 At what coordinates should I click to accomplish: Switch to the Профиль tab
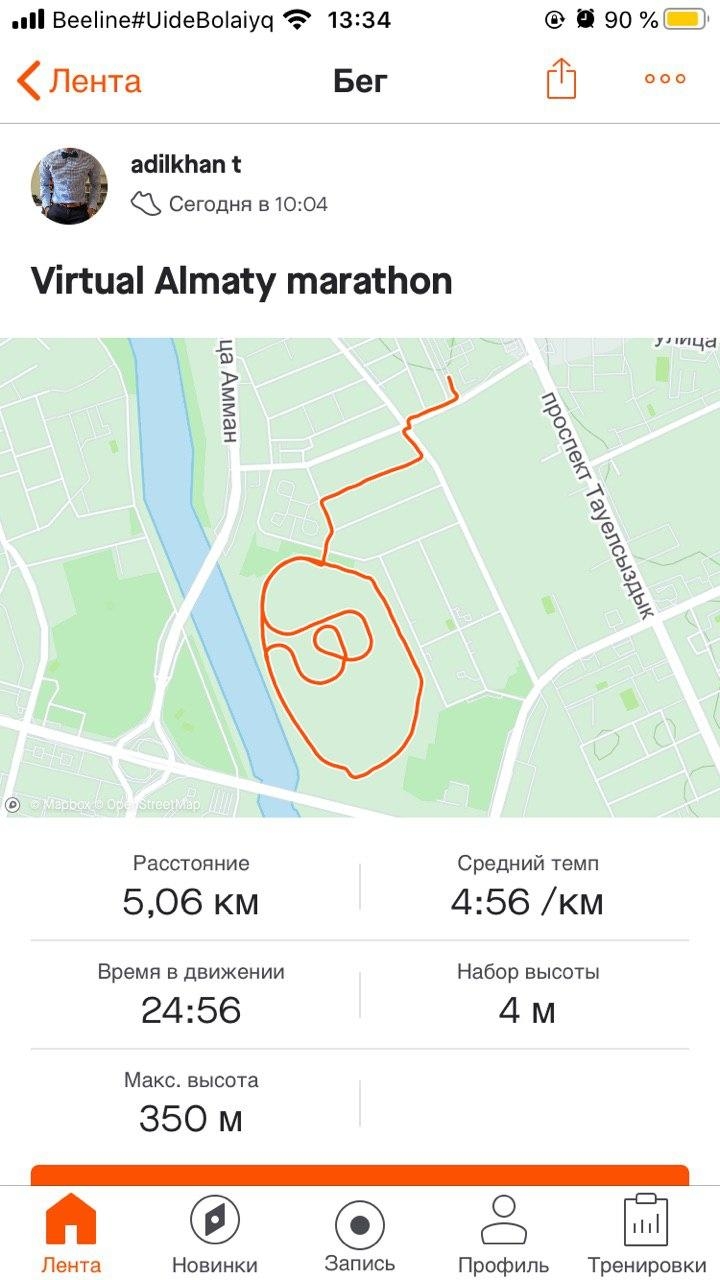(503, 1233)
